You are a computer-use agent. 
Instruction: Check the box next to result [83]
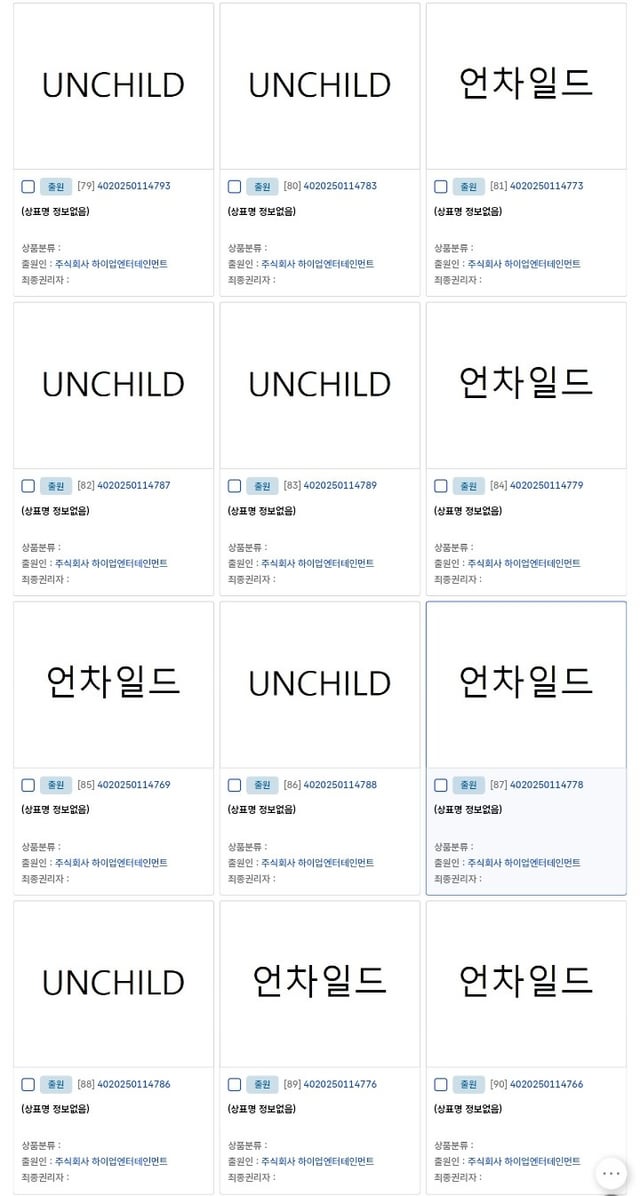click(x=234, y=486)
